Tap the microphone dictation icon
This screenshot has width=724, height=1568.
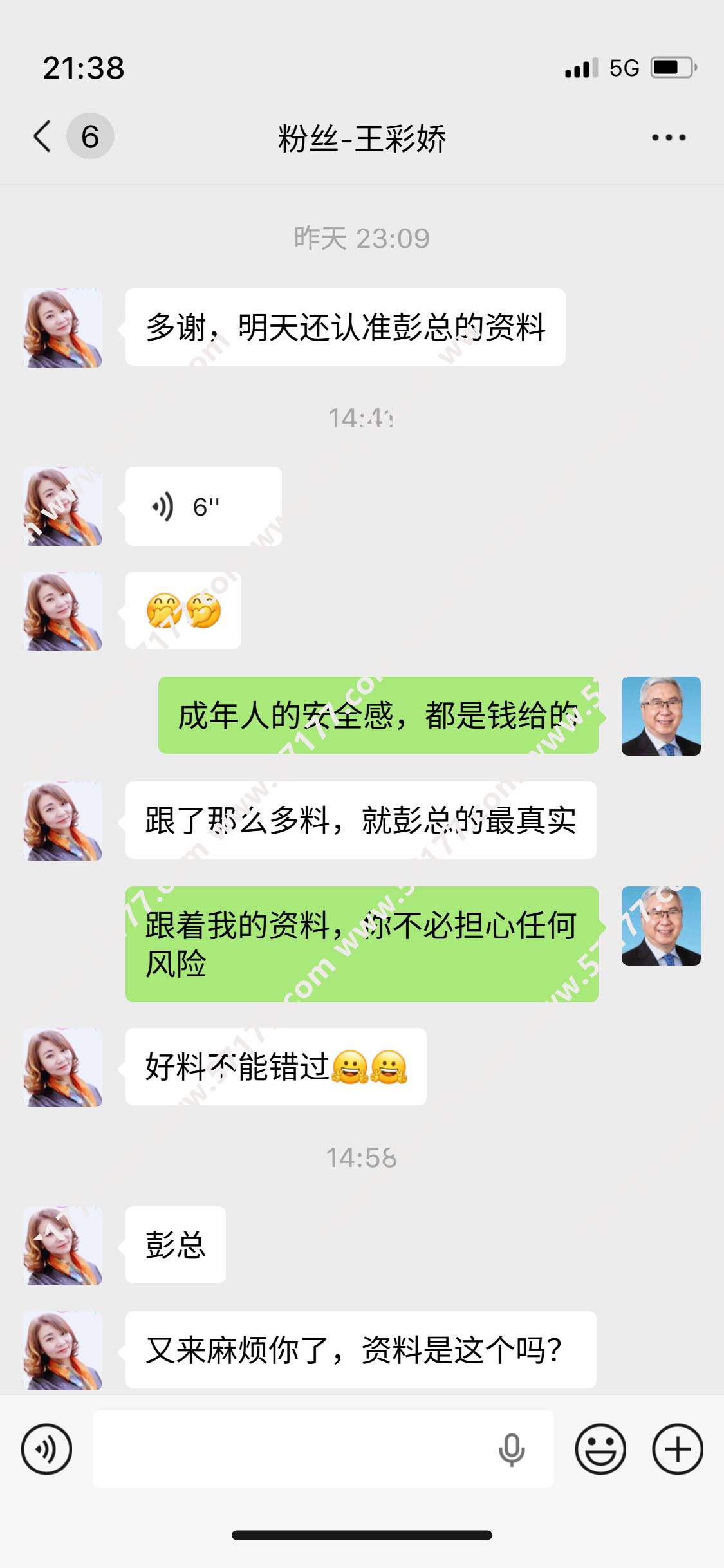(512, 1450)
